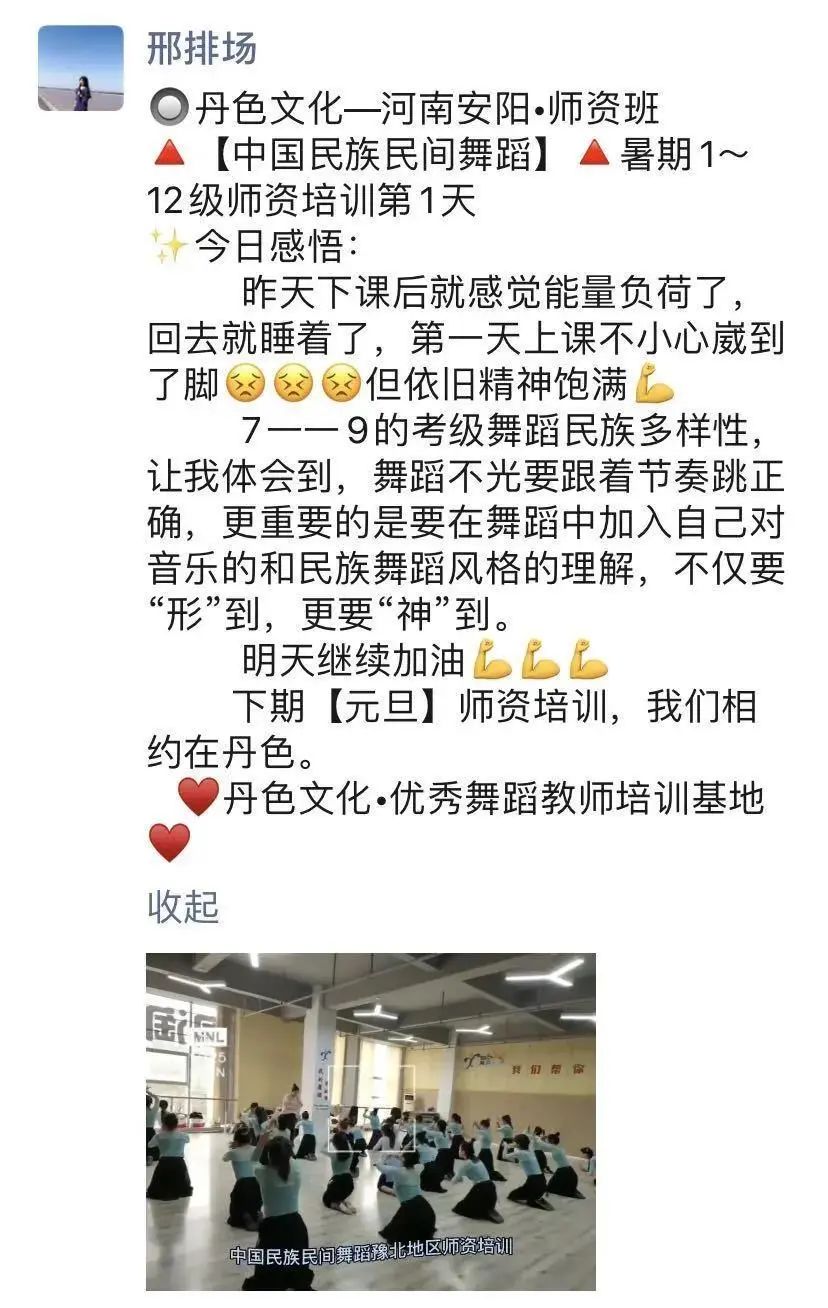828x1308 pixels.
Task: Collapse the post with 收起
Action: click(183, 906)
